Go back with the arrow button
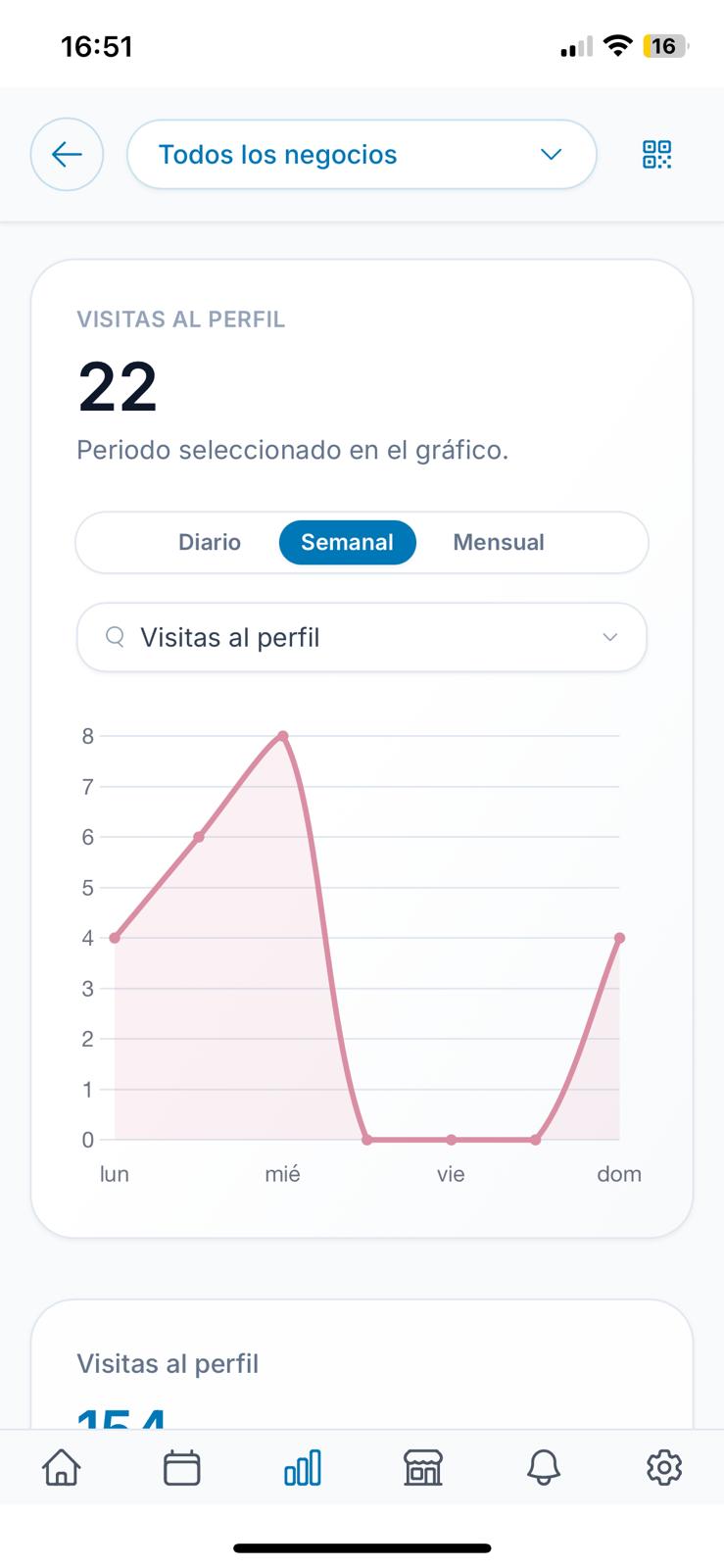The image size is (724, 1568). pyautogui.click(x=67, y=154)
